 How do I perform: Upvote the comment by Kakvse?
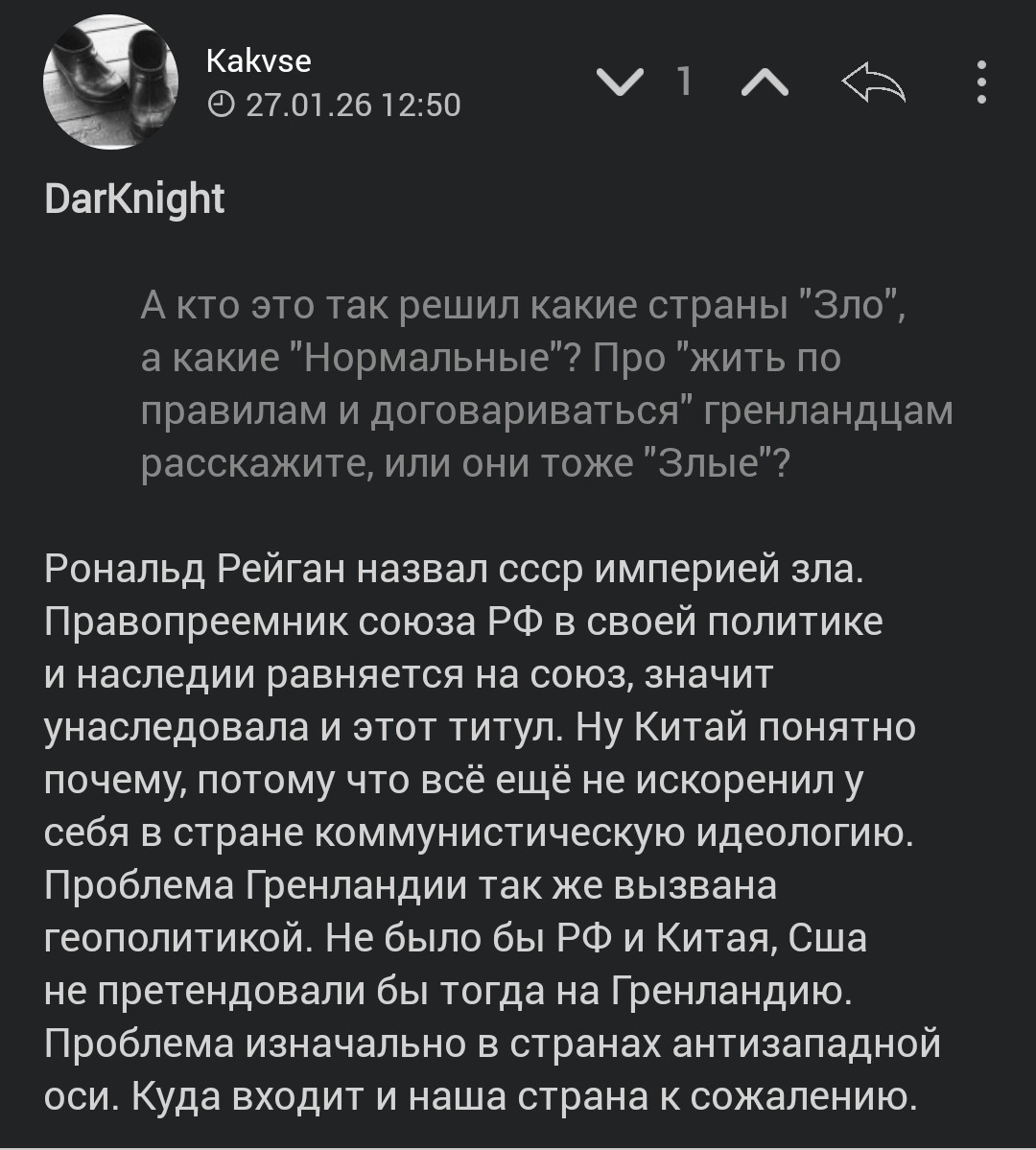tap(765, 83)
